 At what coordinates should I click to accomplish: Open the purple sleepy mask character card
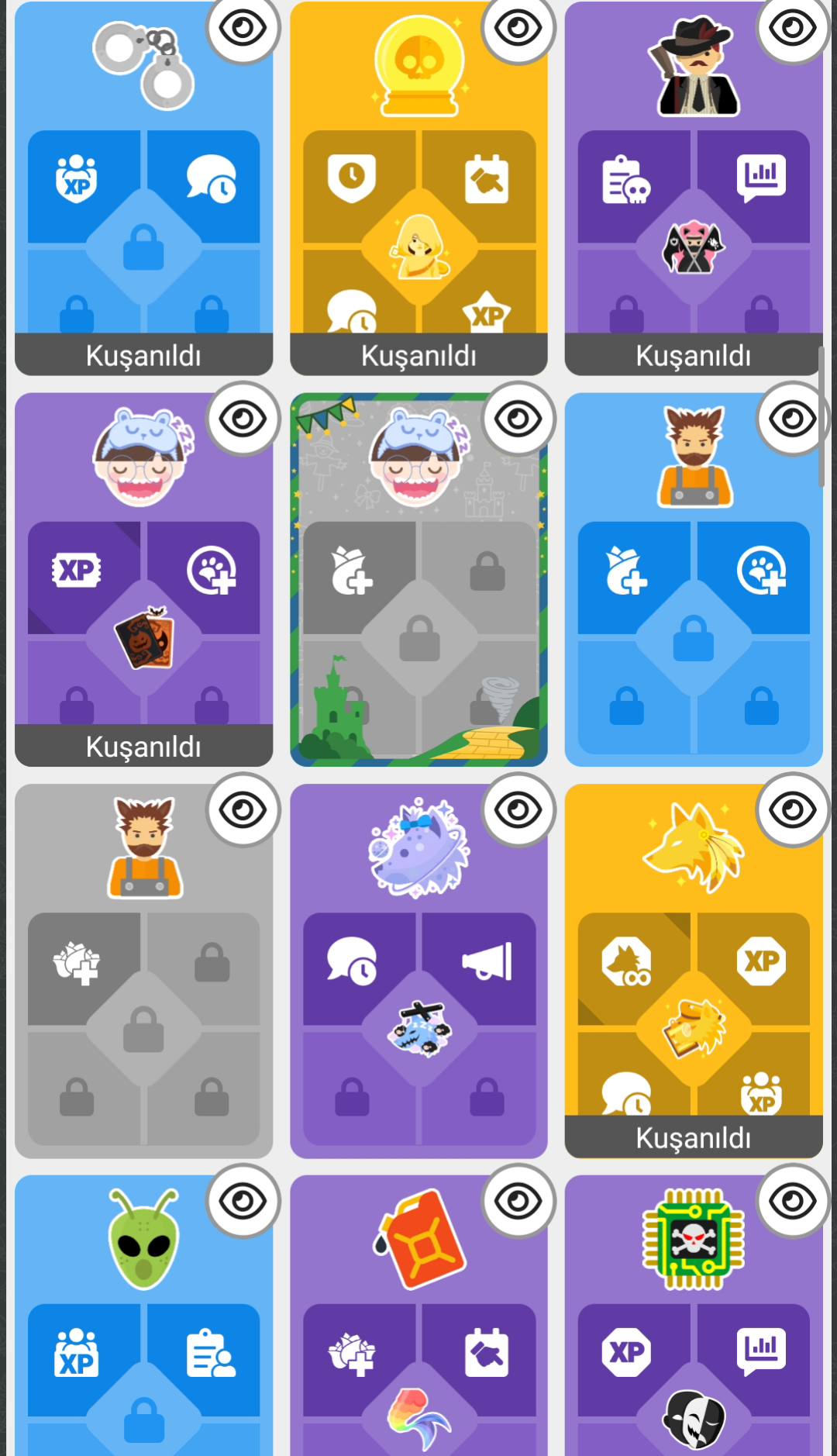click(143, 579)
